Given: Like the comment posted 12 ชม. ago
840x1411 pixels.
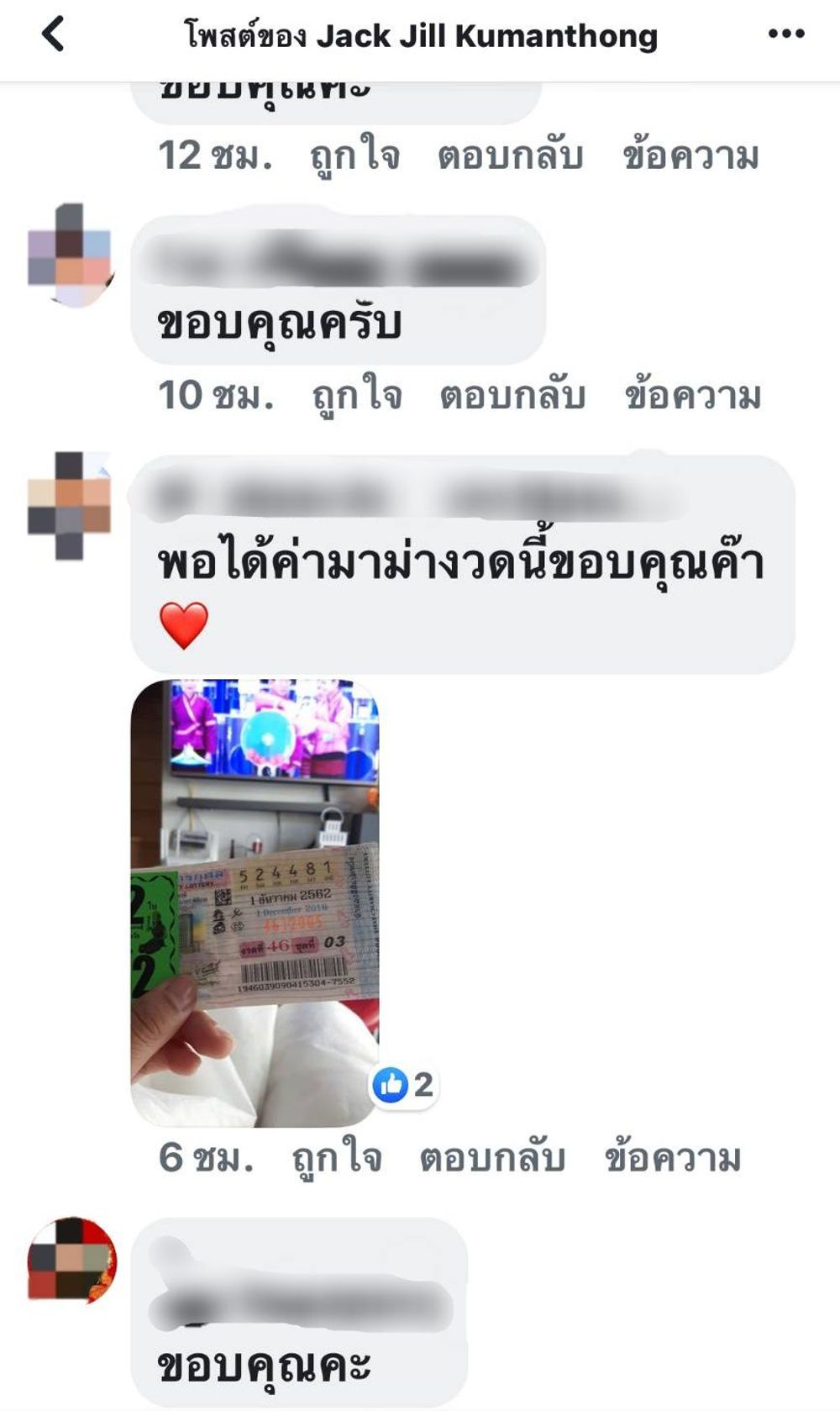Looking at the screenshot, I should 355,156.
